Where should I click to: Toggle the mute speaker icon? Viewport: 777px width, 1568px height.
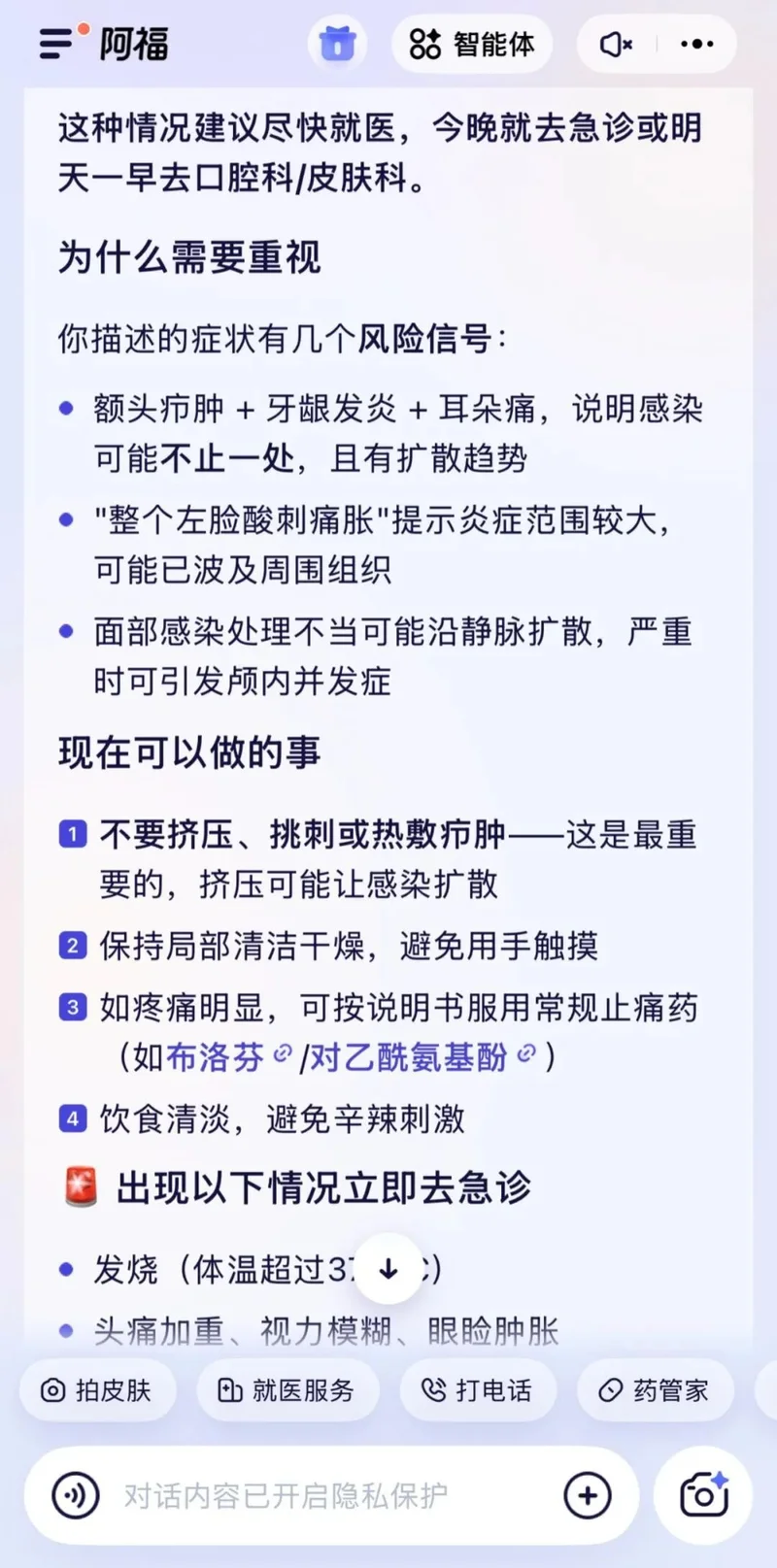point(616,44)
